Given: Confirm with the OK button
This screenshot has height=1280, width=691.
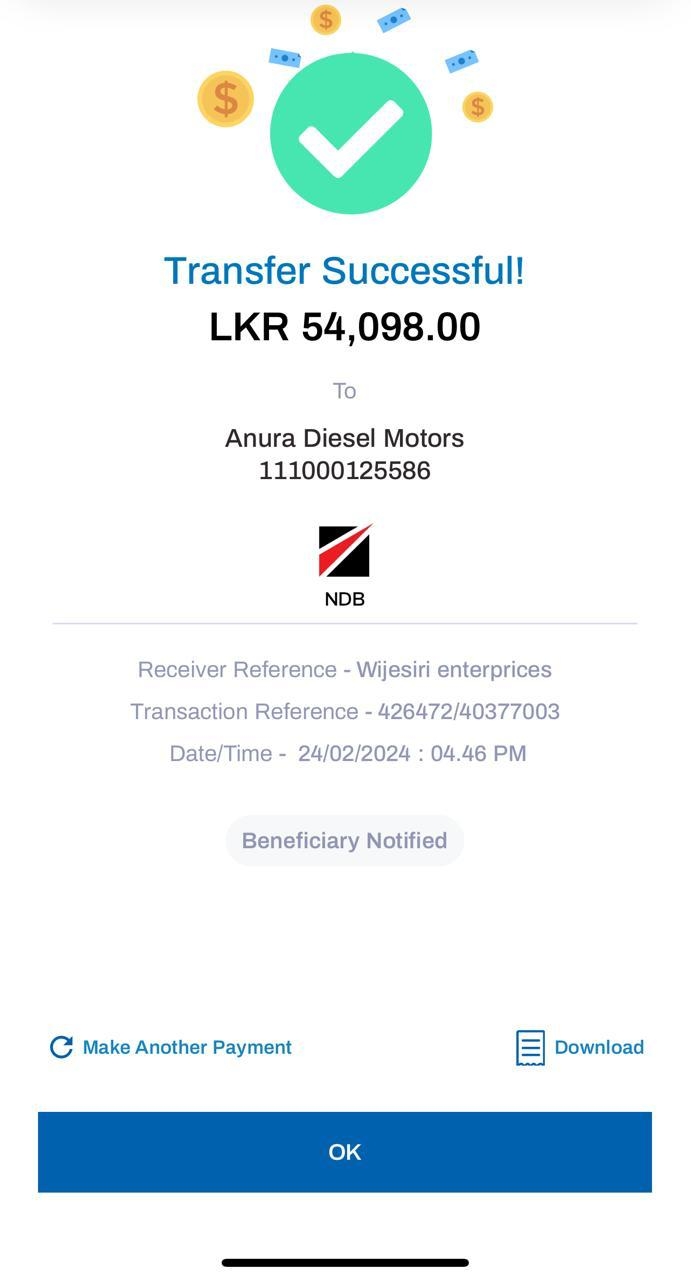Looking at the screenshot, I should point(345,1152).
